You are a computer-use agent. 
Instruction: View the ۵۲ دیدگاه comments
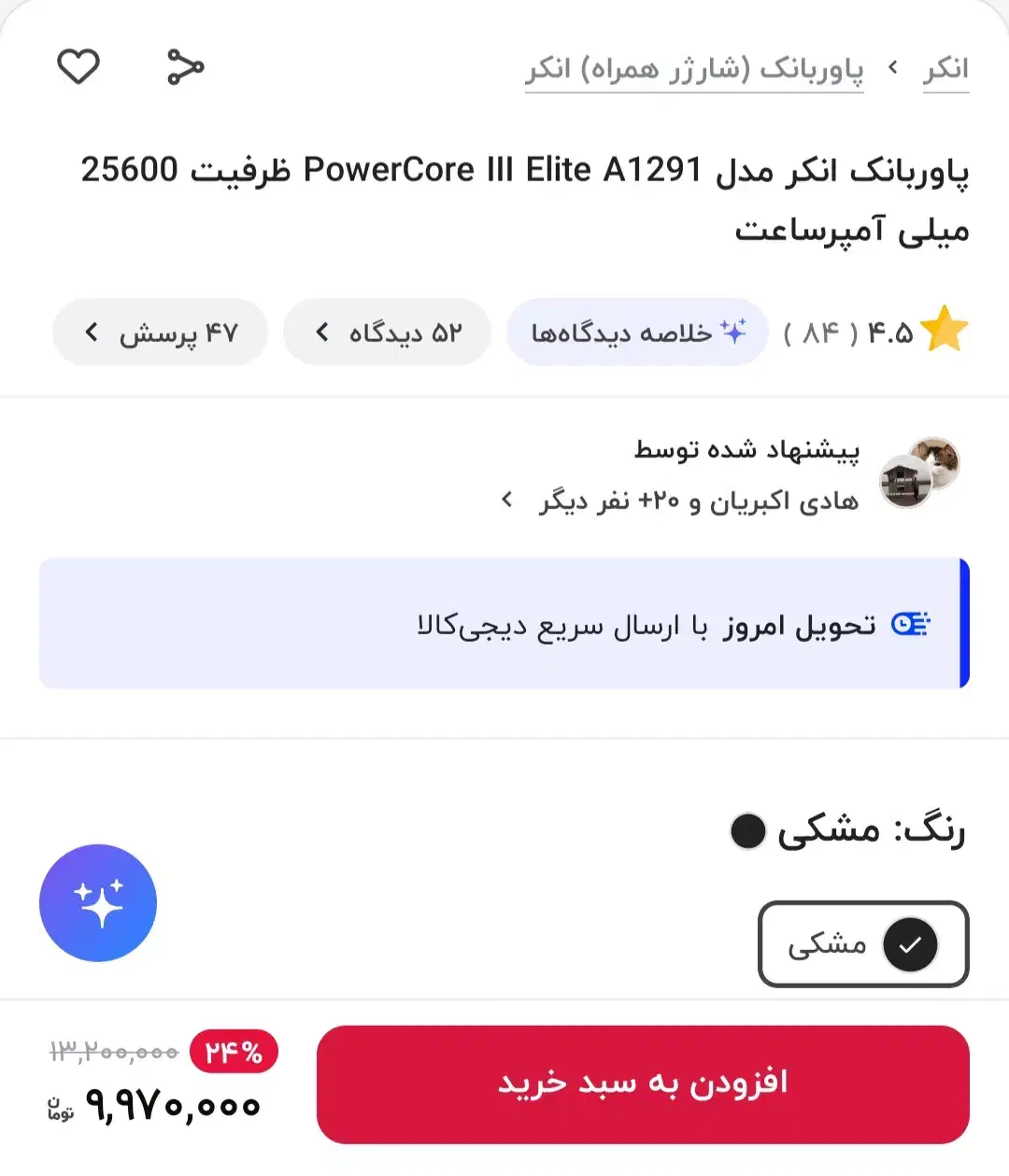pyautogui.click(x=388, y=333)
